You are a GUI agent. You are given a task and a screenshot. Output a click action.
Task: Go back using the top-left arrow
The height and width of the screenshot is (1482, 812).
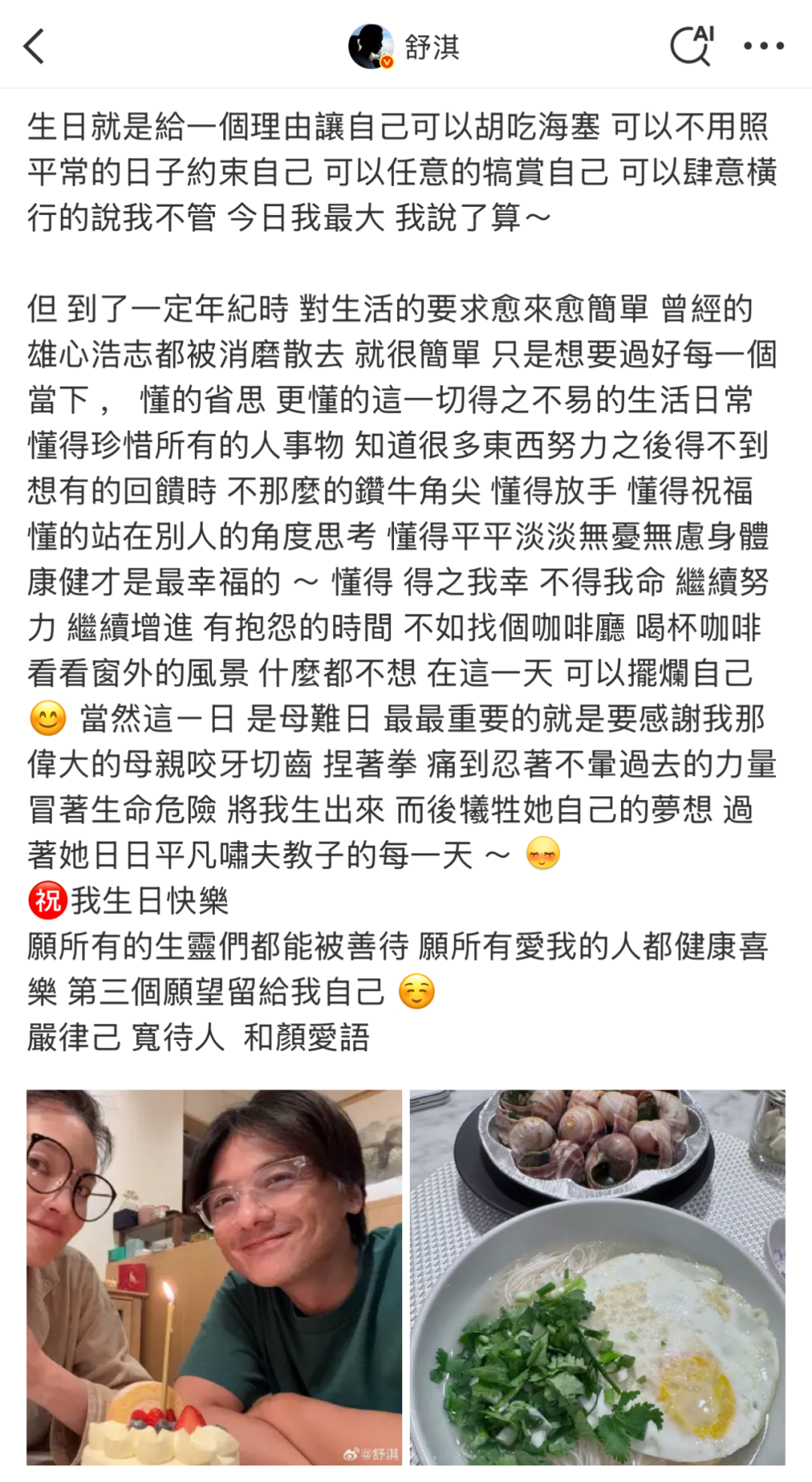35,47
